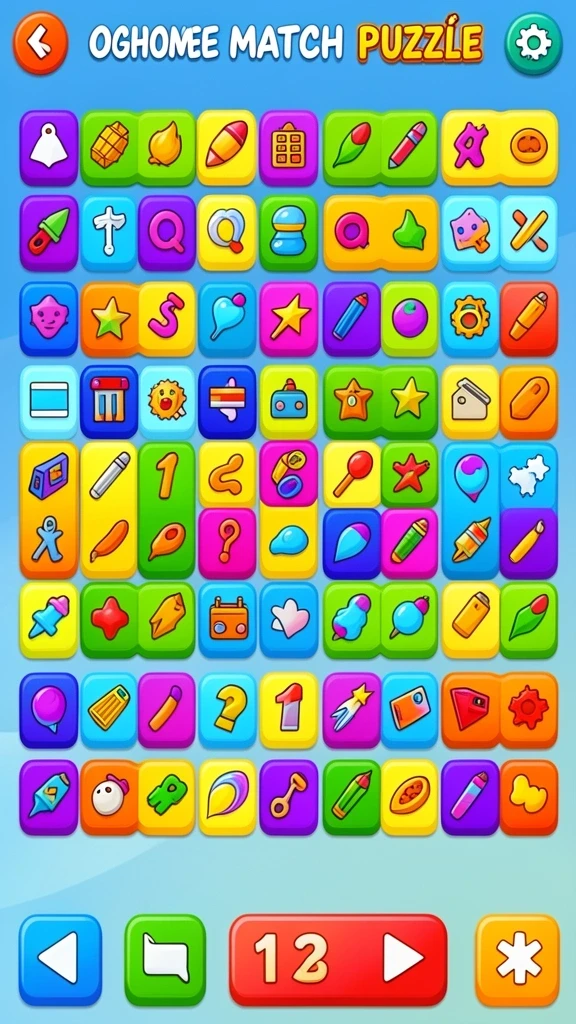Hit the red 12 play button
The height and width of the screenshot is (1024, 576).
pos(338,959)
